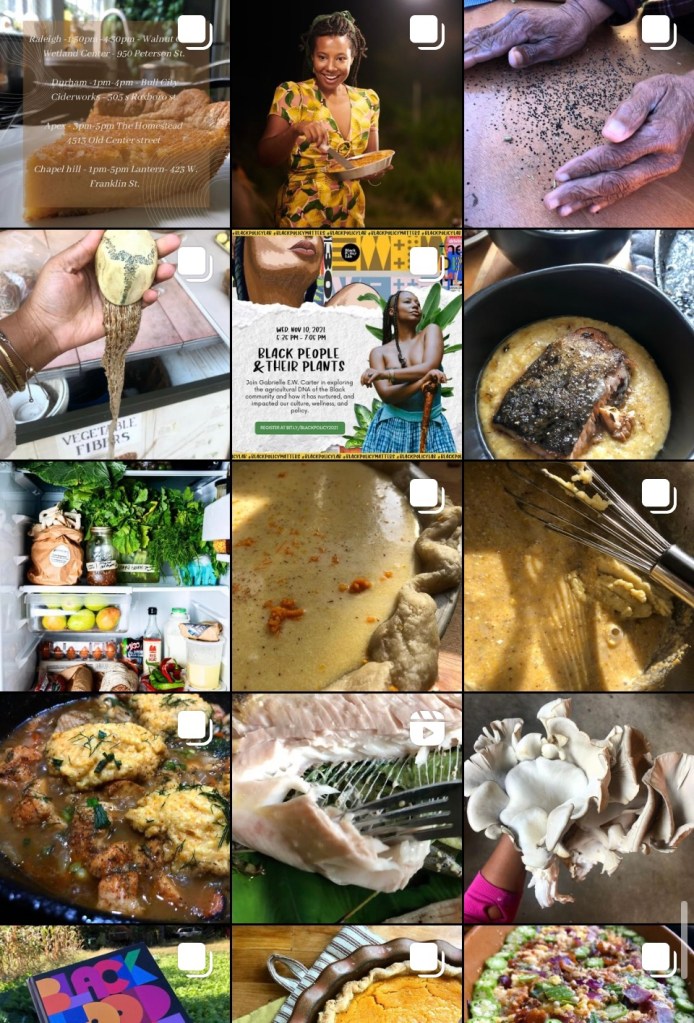Open the post of hands sorting seeds
694x1023 pixels.
579,114
